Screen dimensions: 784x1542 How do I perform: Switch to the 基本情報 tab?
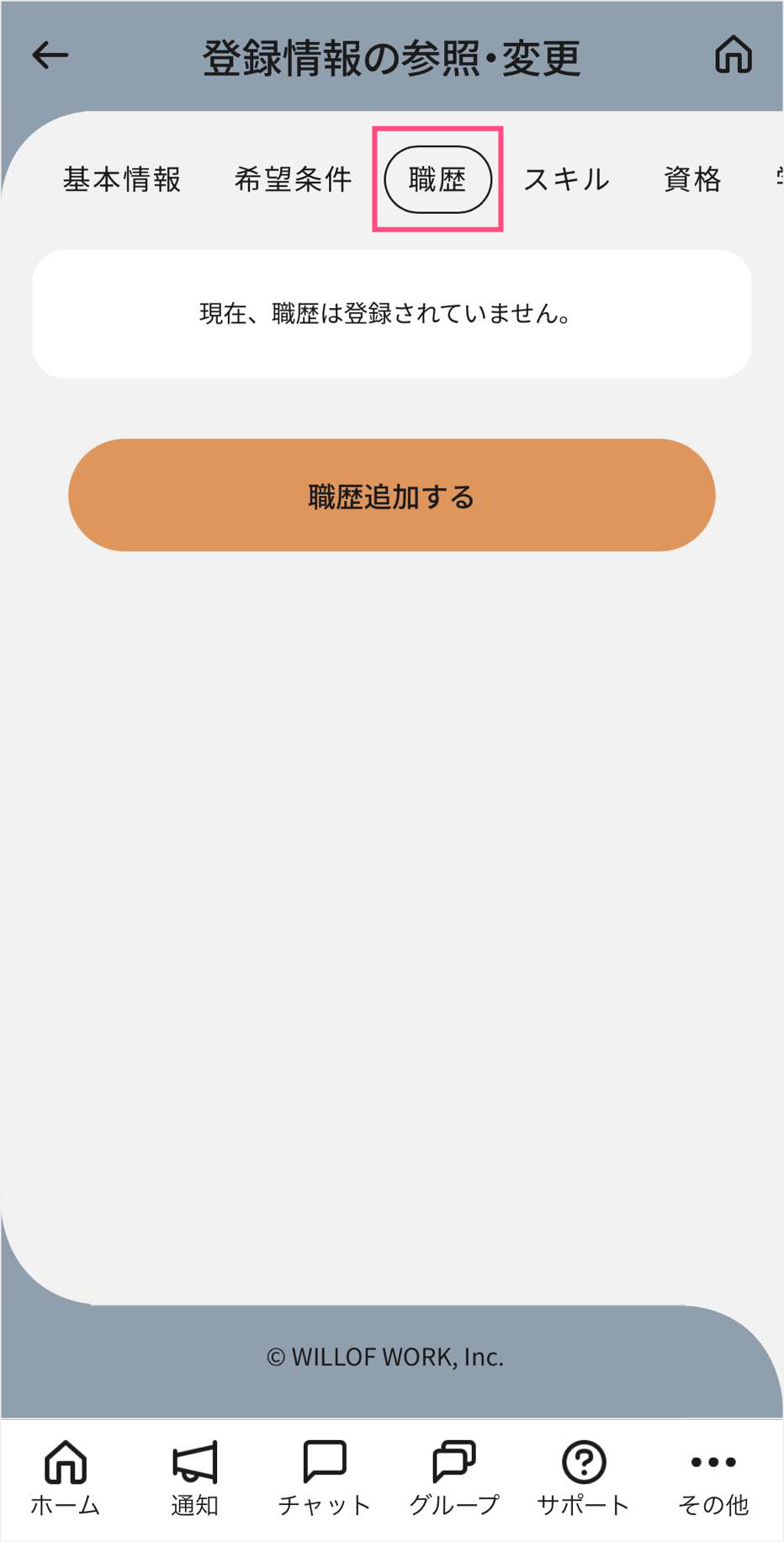pyautogui.click(x=122, y=179)
